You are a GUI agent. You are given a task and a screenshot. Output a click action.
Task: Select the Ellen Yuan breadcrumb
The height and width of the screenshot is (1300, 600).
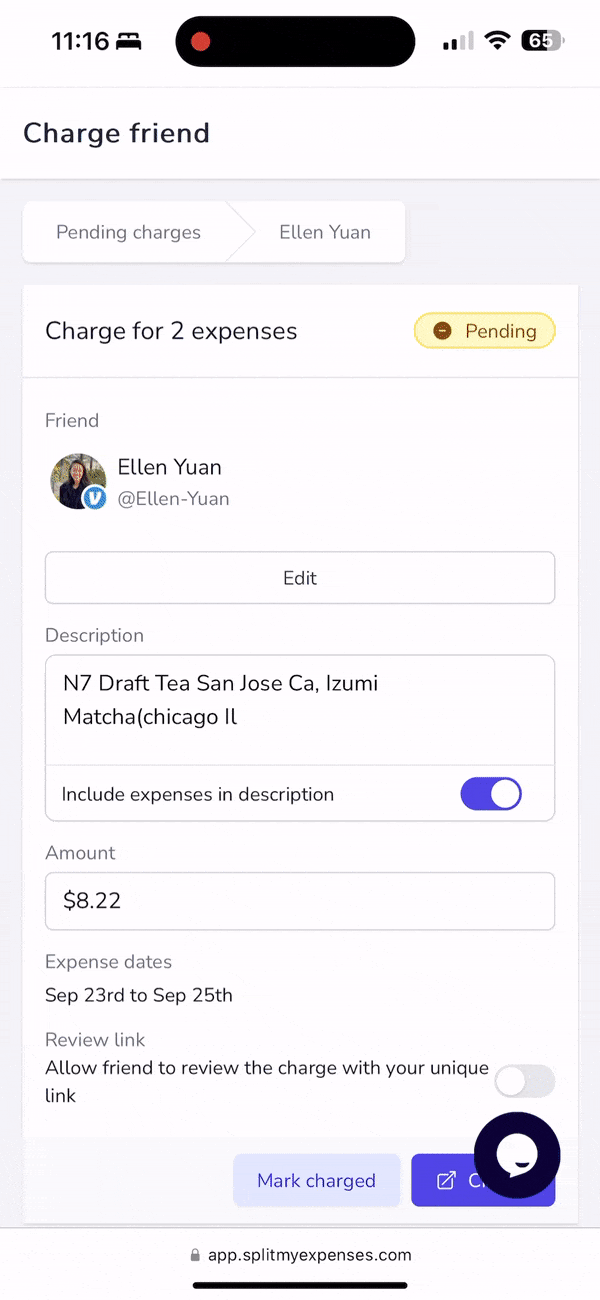(325, 232)
